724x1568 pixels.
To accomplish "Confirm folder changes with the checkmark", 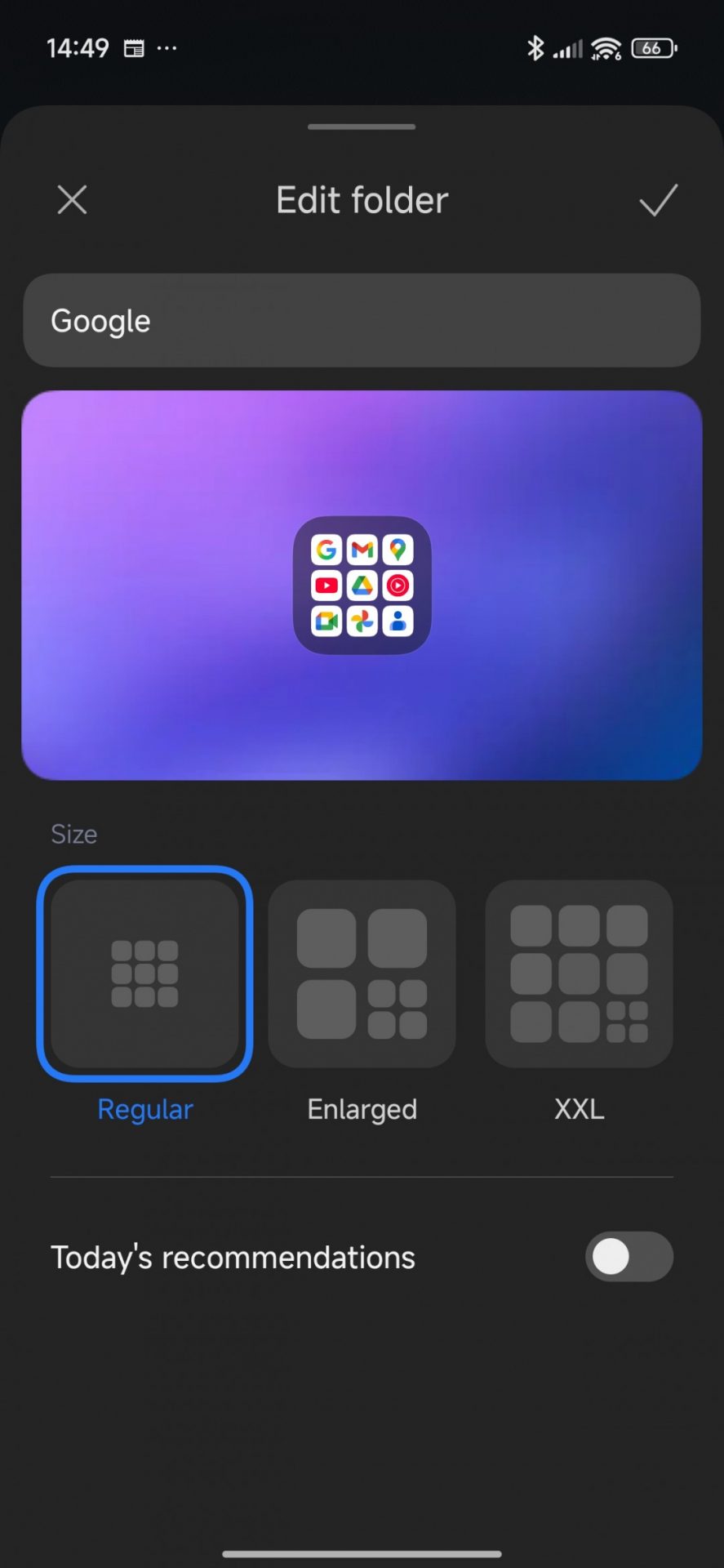I will click(x=658, y=199).
